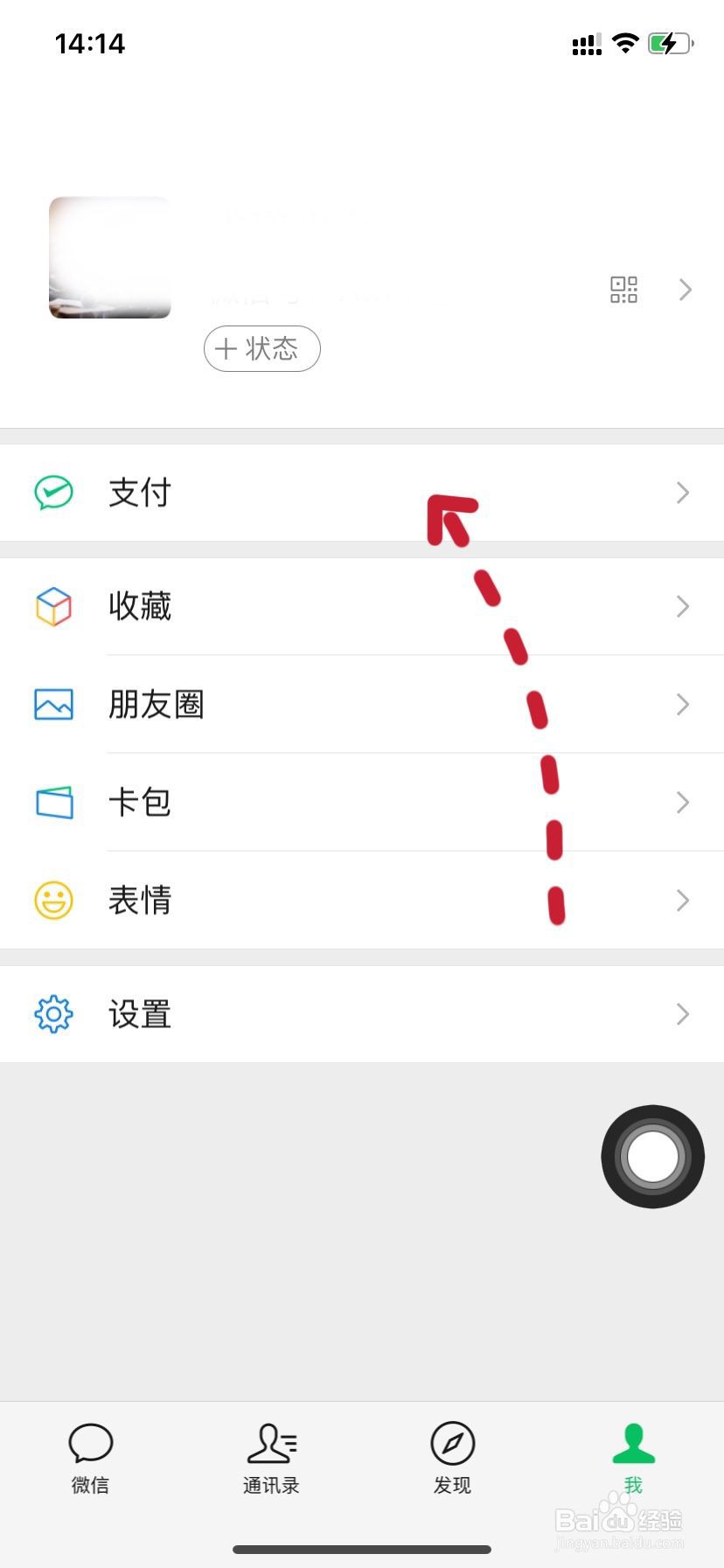Tap the screen recording indicator button
Image resolution: width=724 pixels, height=1568 pixels.
652,1156
